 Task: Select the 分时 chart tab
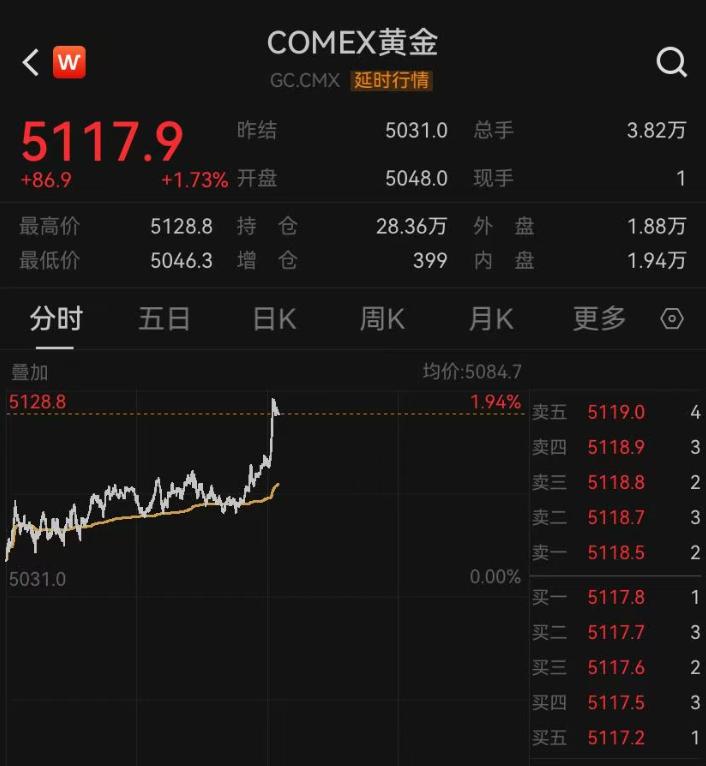coord(56,319)
